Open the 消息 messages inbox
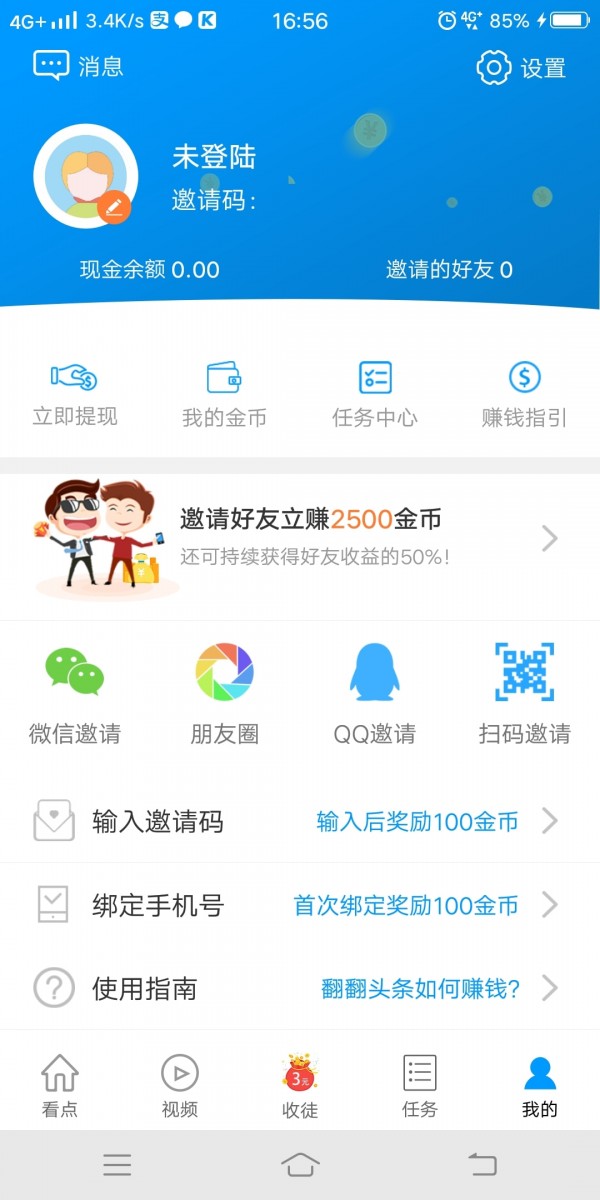The image size is (600, 1200). point(78,66)
